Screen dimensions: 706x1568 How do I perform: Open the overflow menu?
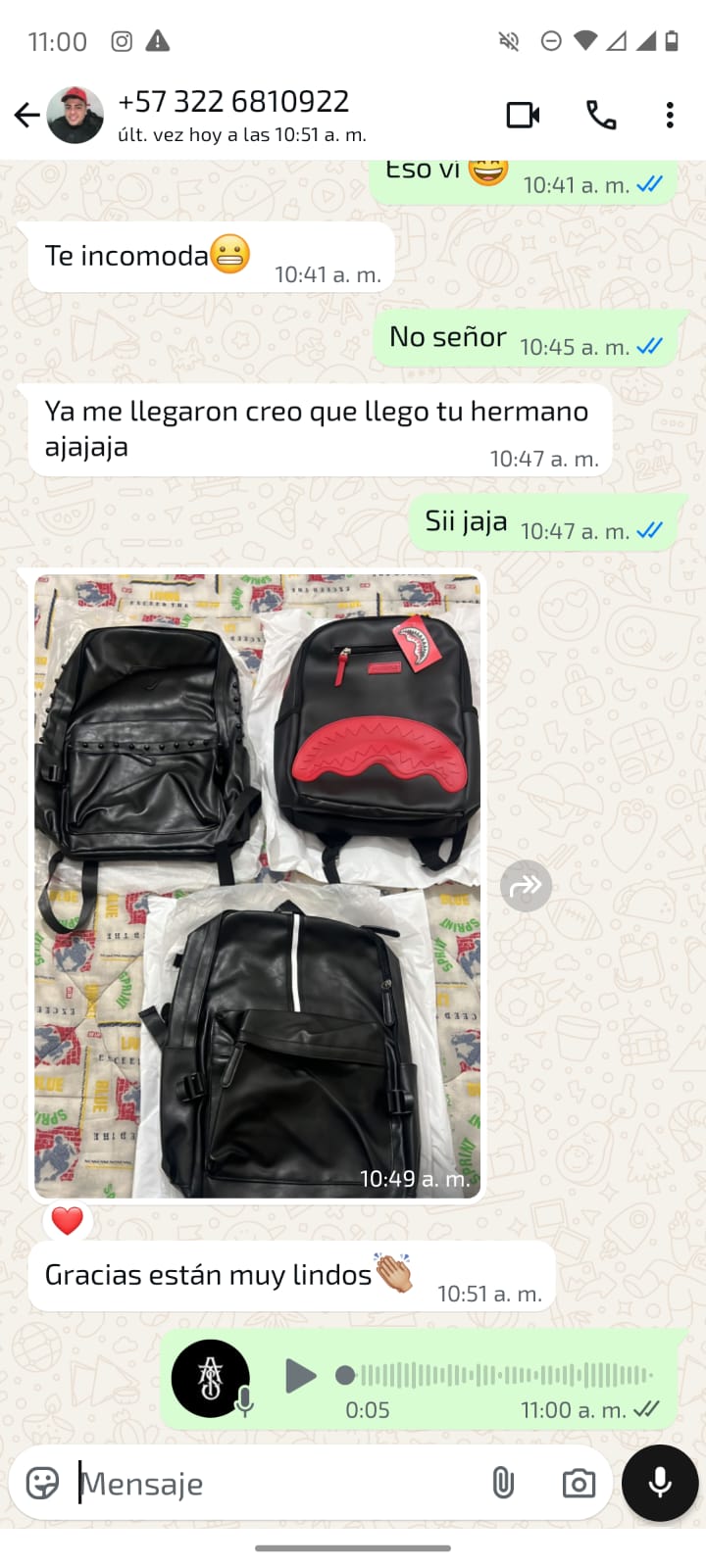click(670, 116)
